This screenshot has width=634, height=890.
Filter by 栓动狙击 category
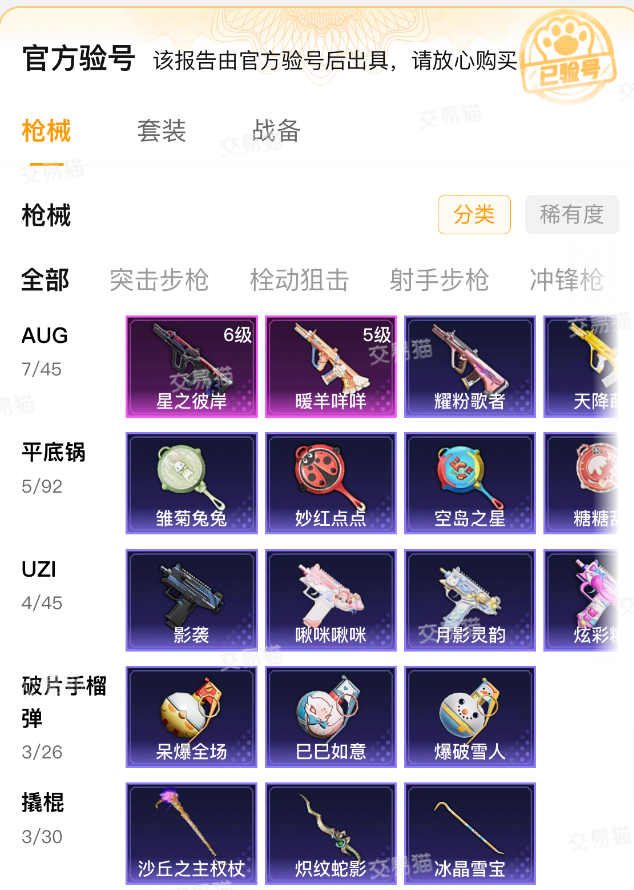tap(299, 280)
